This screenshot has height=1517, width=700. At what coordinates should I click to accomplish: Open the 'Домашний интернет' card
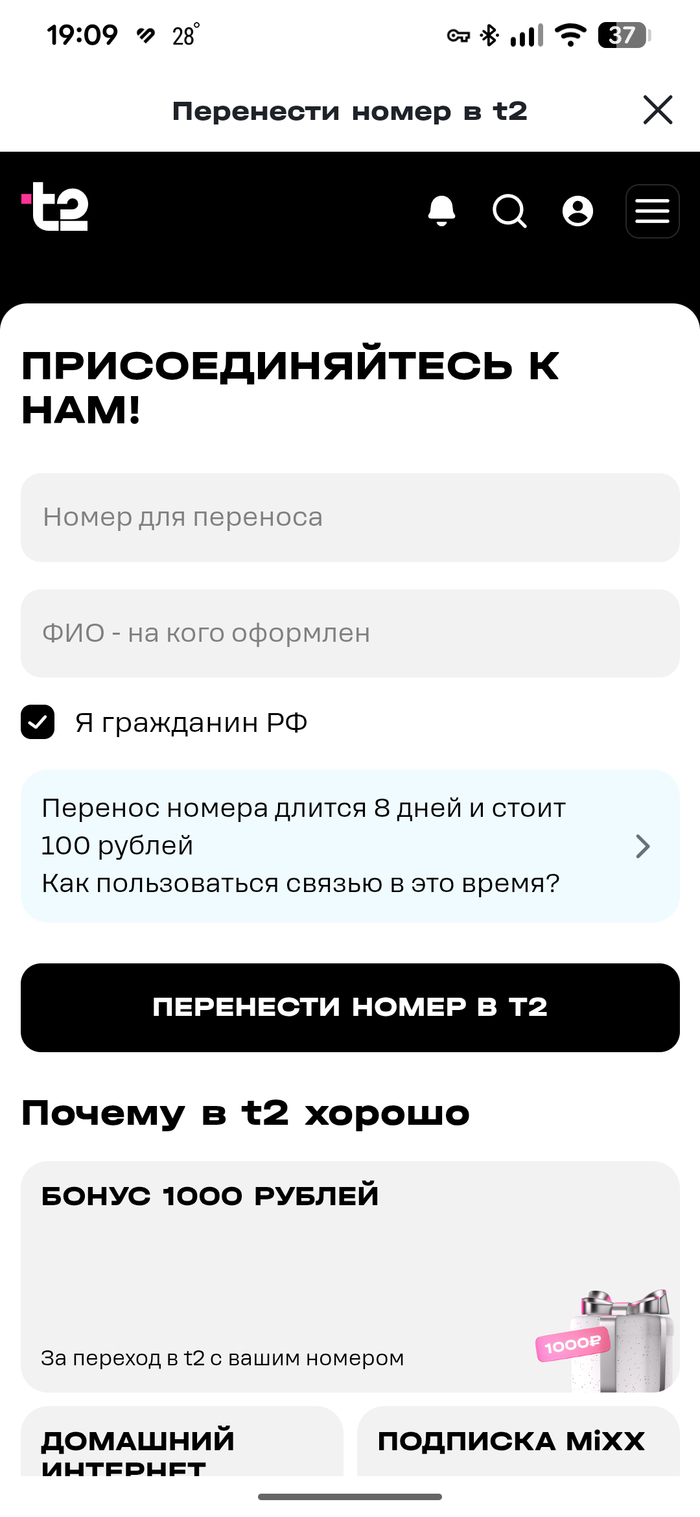[181, 1442]
